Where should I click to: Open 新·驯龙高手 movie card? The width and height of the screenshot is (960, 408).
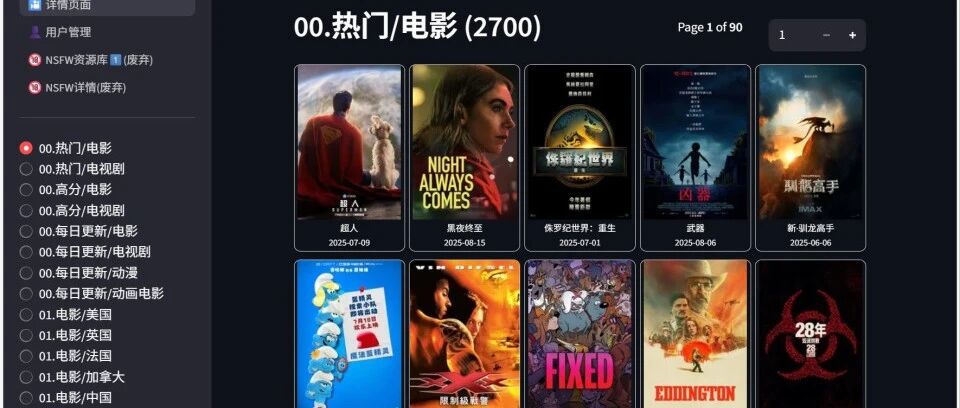811,158
